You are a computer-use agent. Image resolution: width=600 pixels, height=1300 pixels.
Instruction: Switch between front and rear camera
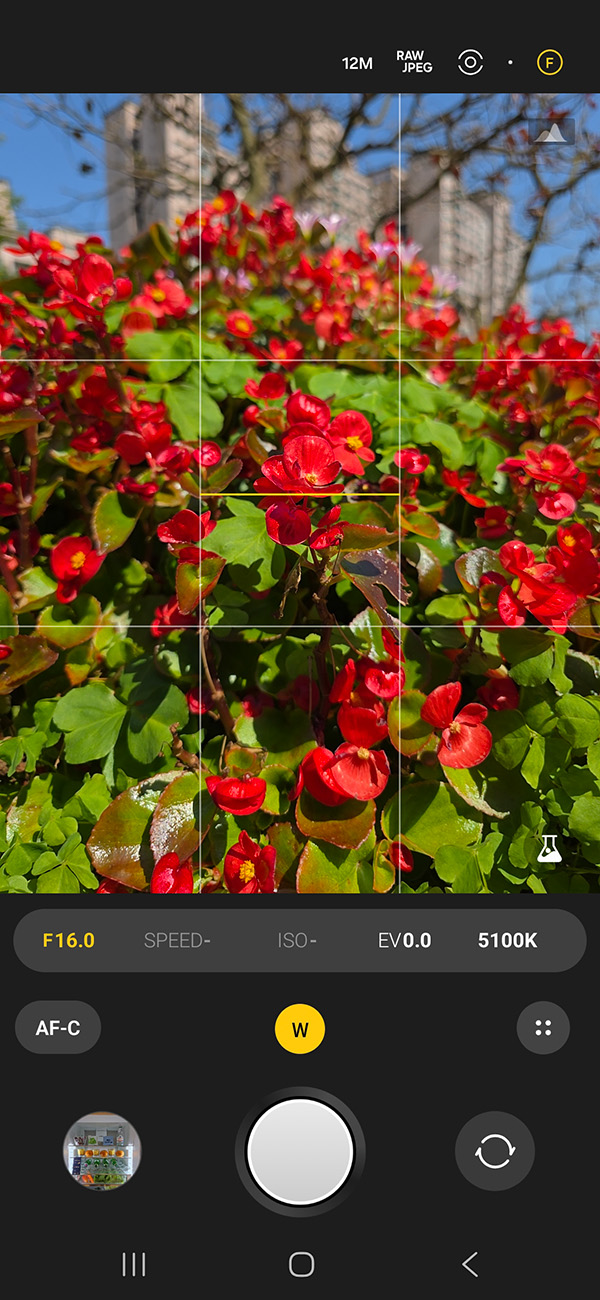click(495, 1151)
